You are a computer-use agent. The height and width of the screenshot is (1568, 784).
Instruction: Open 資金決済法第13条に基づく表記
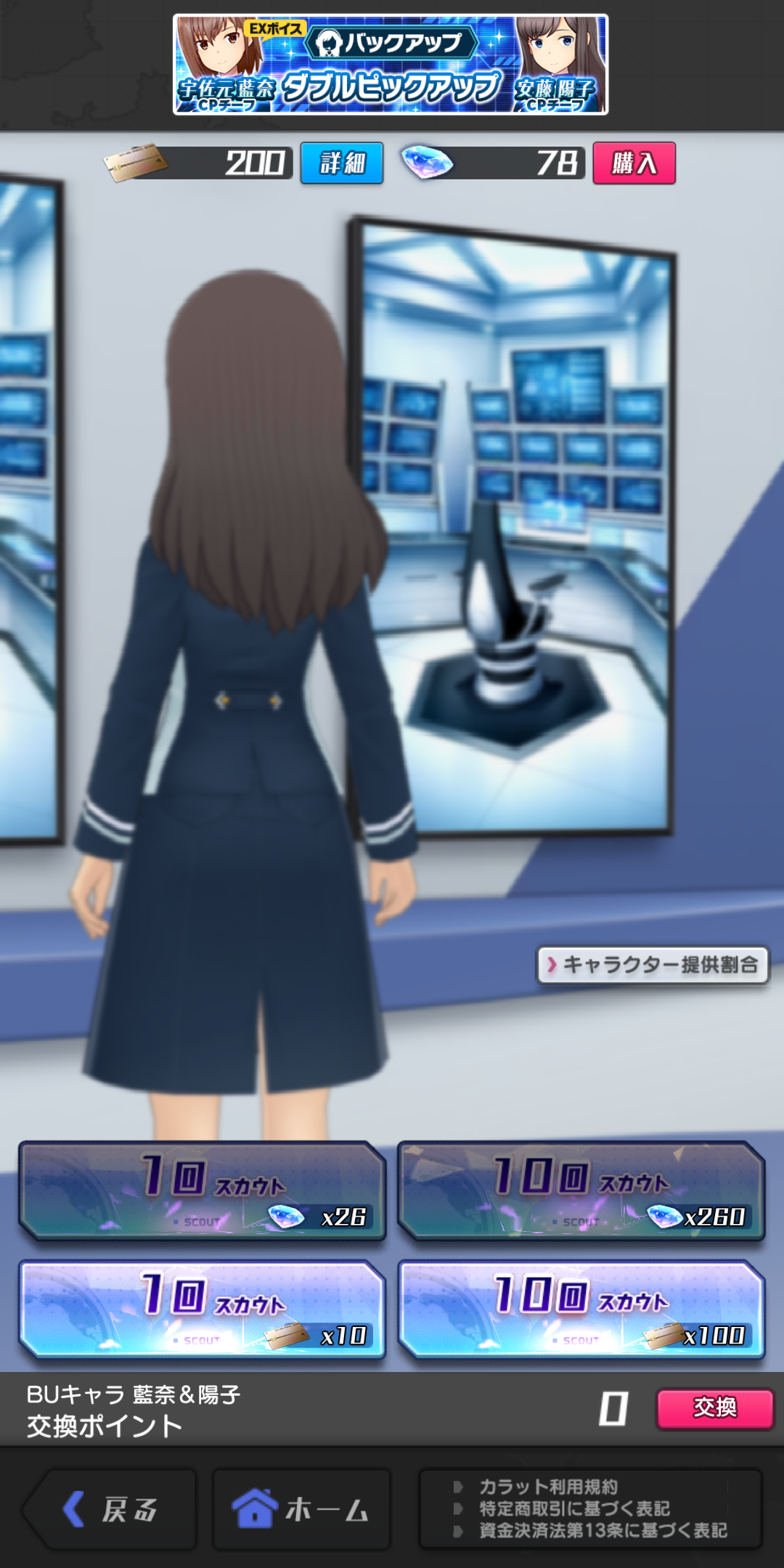pyautogui.click(x=601, y=1530)
